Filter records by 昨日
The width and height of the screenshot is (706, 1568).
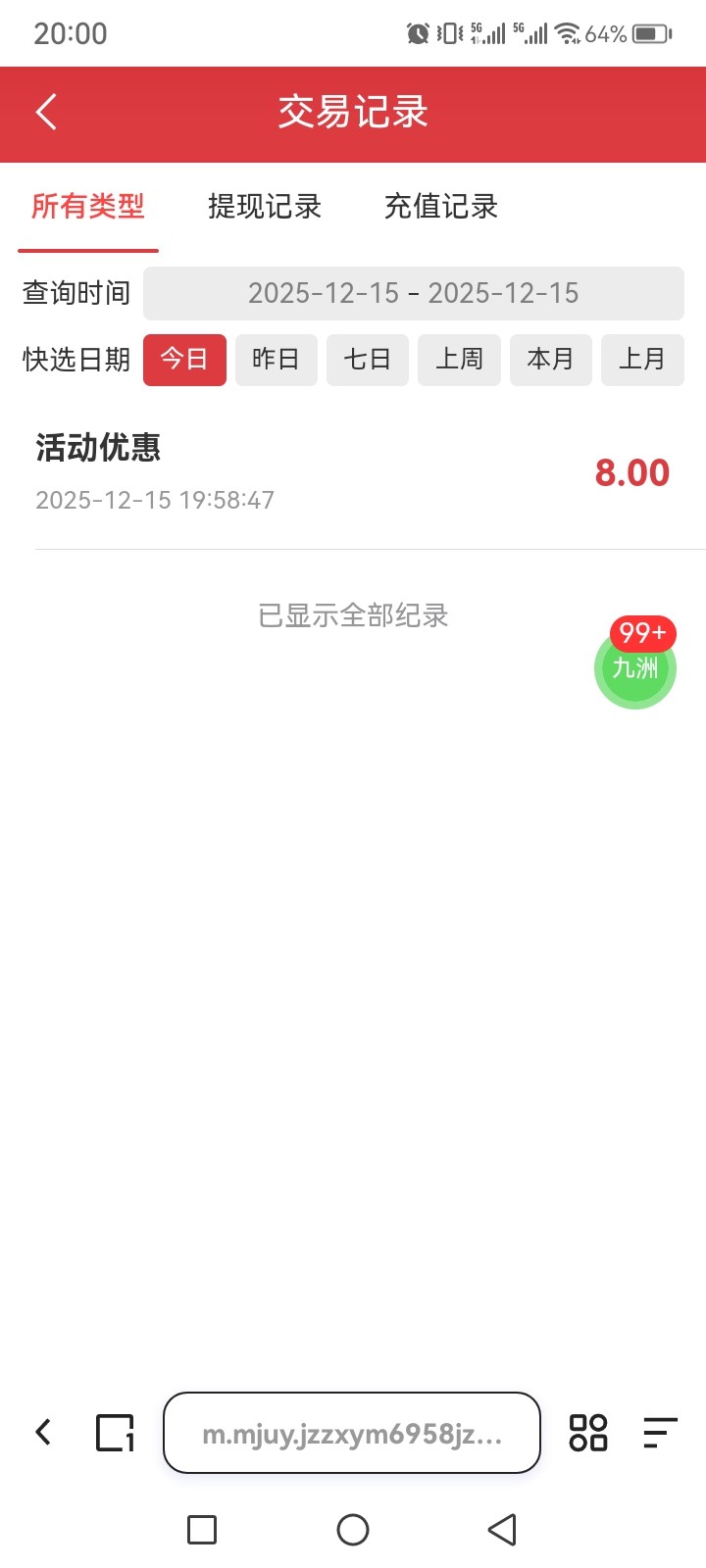click(x=276, y=360)
